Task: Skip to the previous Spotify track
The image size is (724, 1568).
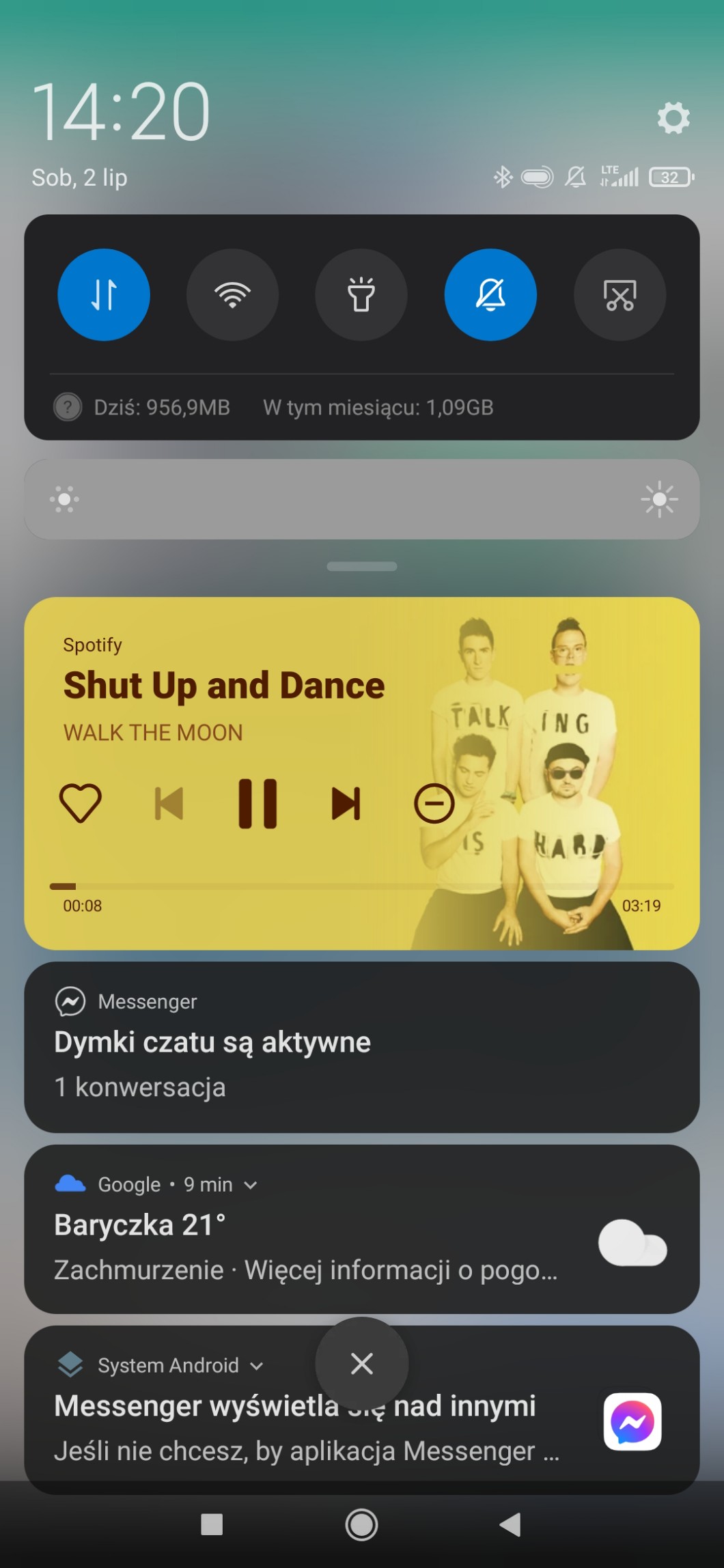Action: coord(169,803)
